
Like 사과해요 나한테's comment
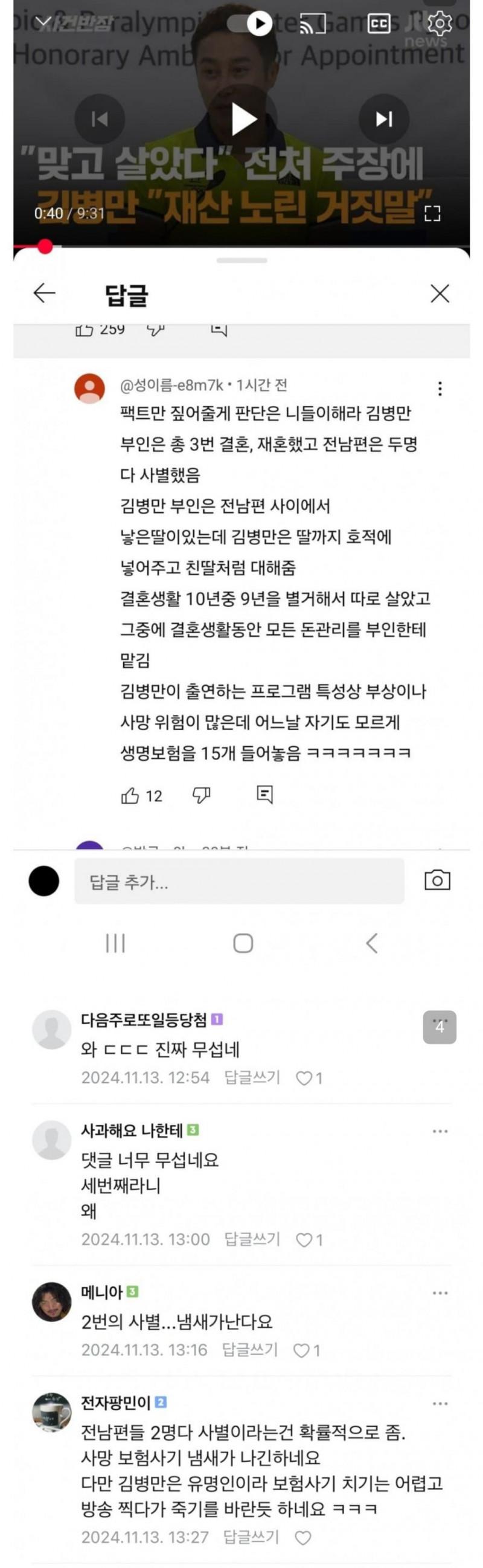click(x=304, y=1240)
